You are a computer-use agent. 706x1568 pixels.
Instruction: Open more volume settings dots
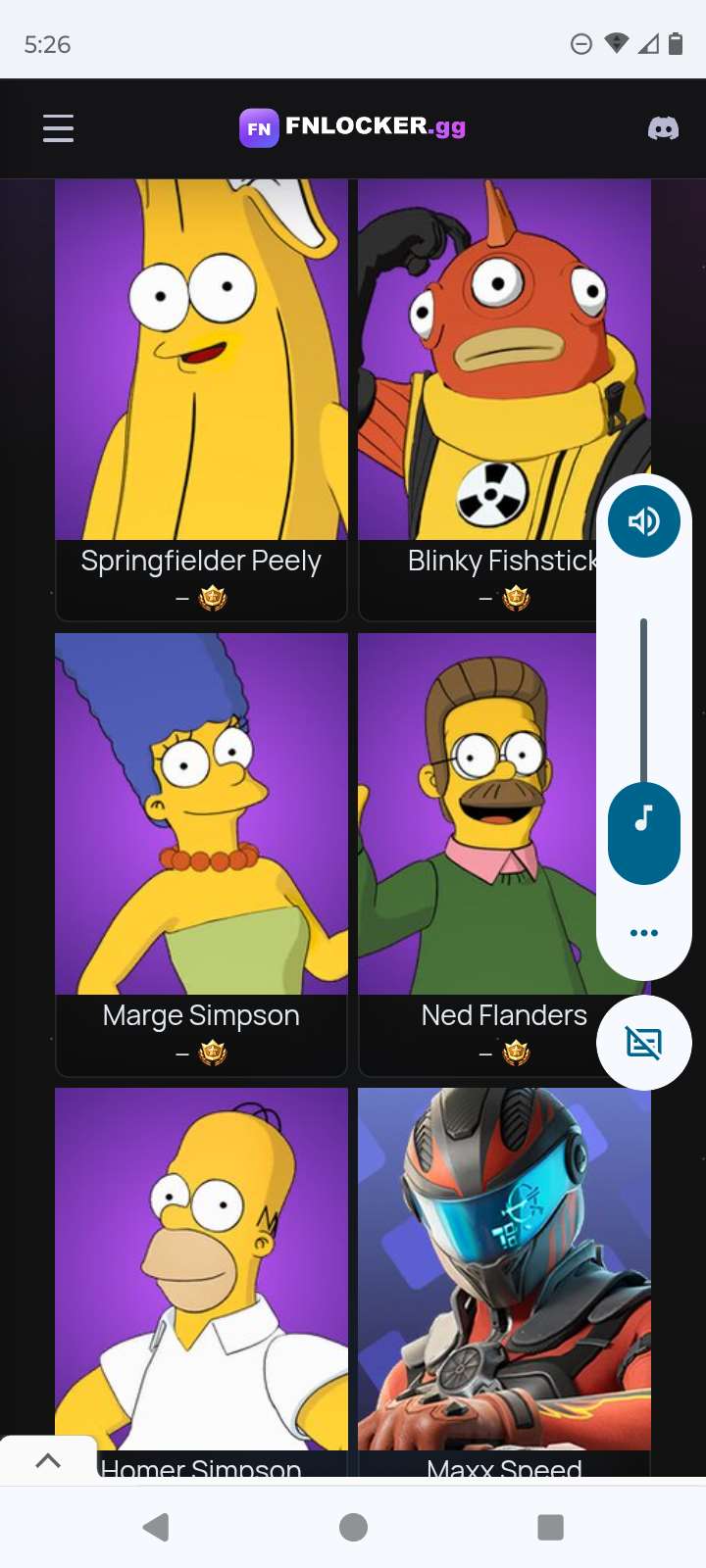click(x=644, y=933)
